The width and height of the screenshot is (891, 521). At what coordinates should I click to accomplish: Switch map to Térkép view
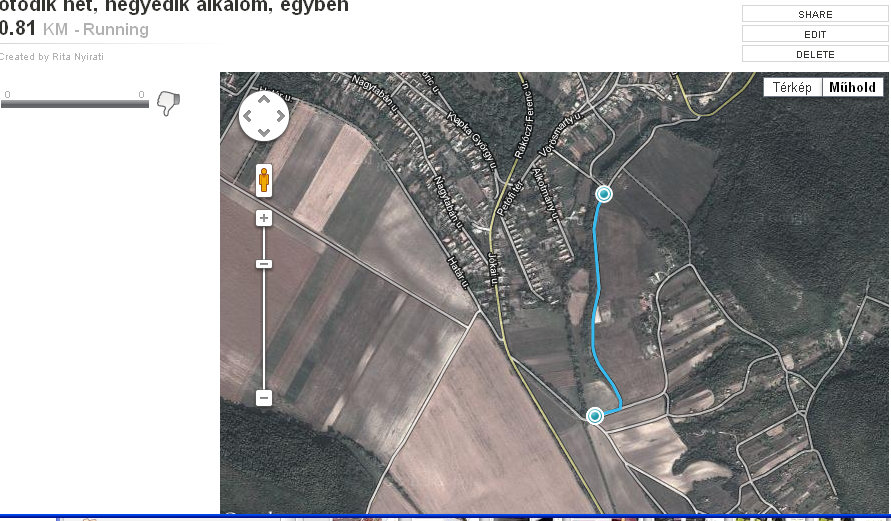[792, 87]
